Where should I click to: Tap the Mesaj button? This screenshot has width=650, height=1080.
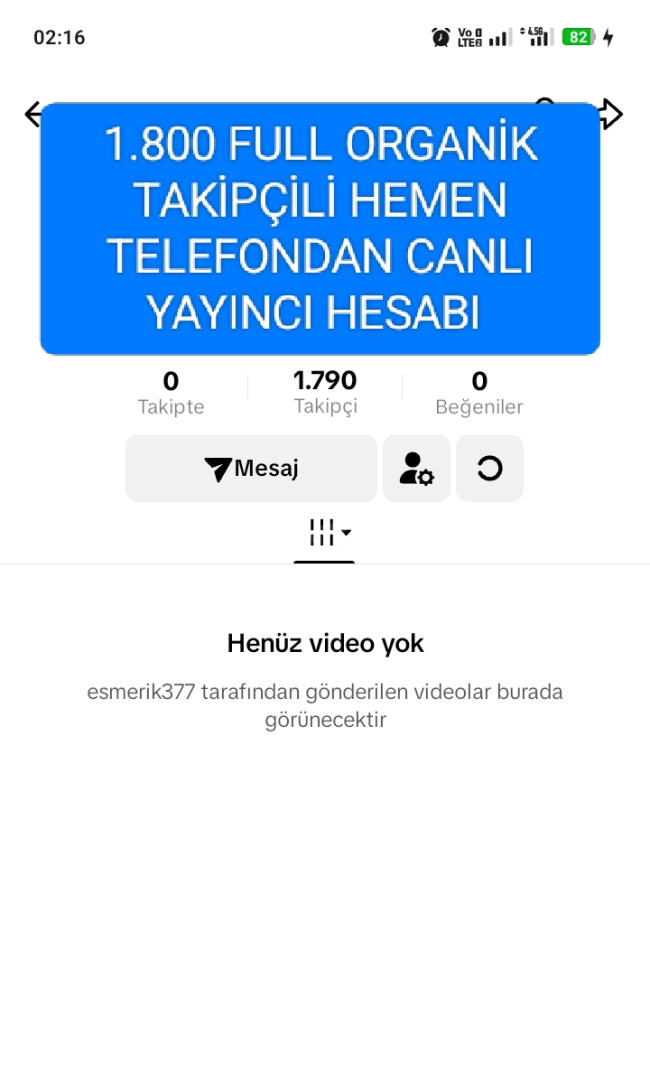(251, 468)
